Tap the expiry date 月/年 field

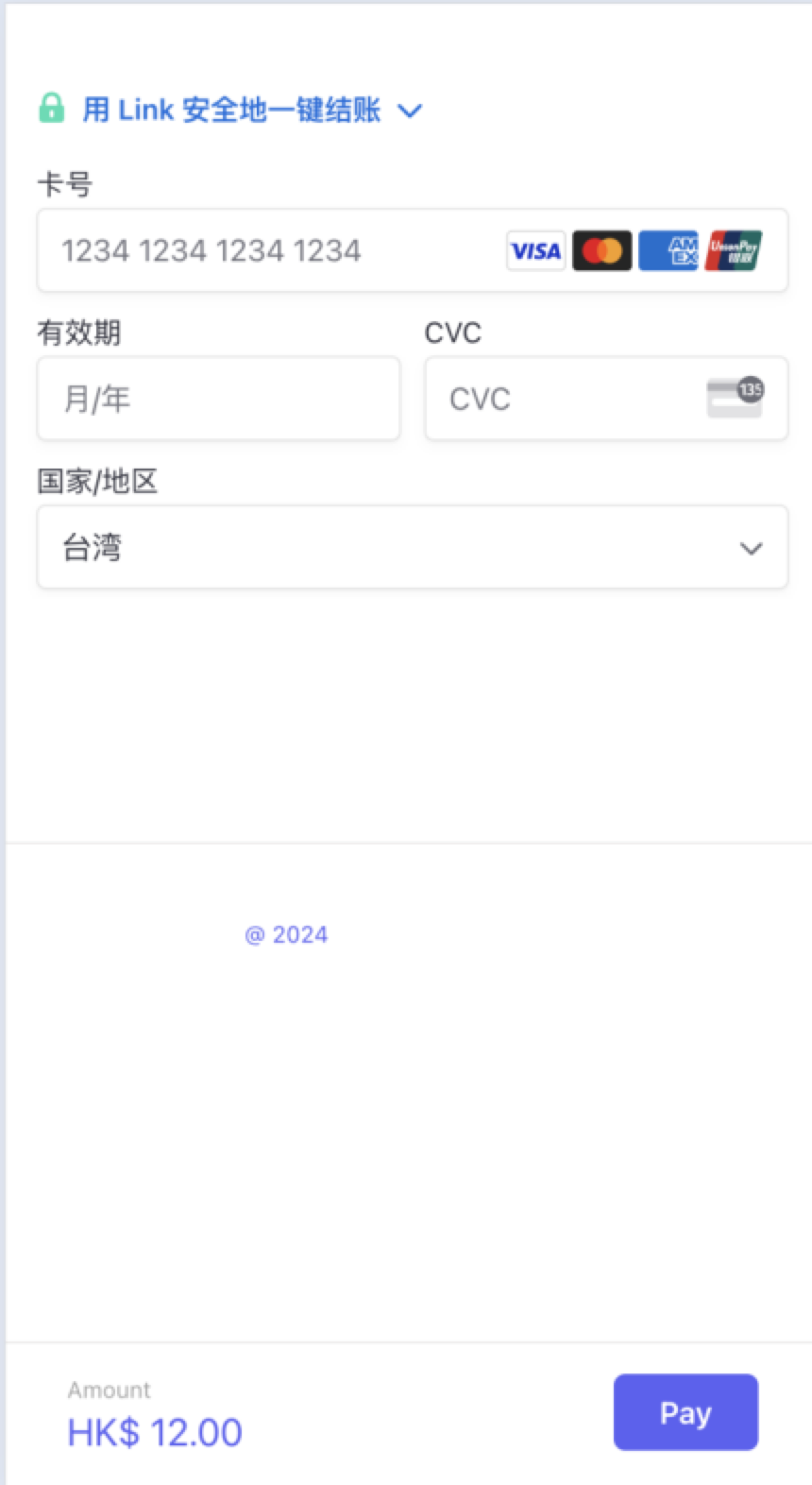click(218, 399)
